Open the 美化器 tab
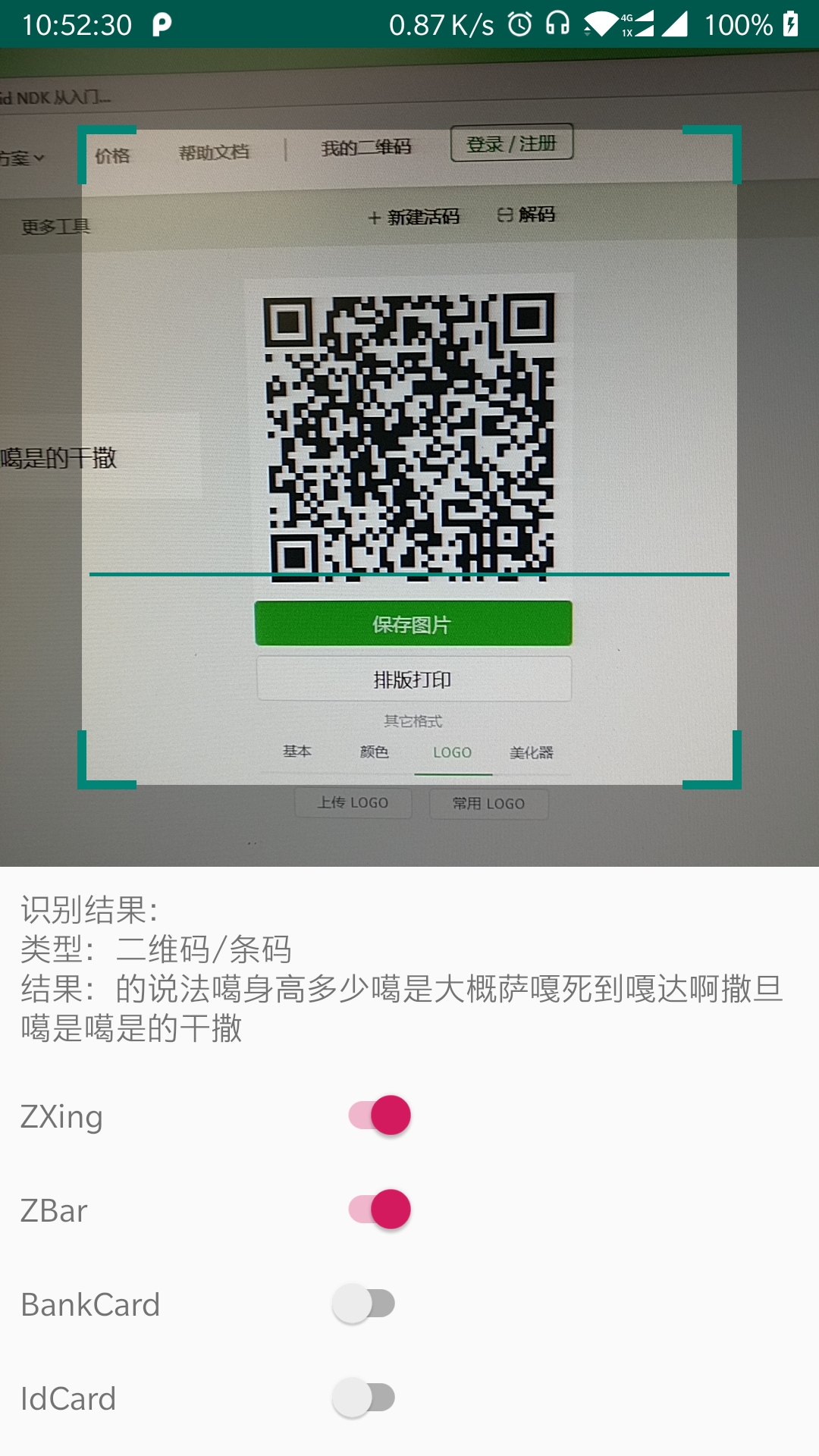The image size is (819, 1456). 532,752
